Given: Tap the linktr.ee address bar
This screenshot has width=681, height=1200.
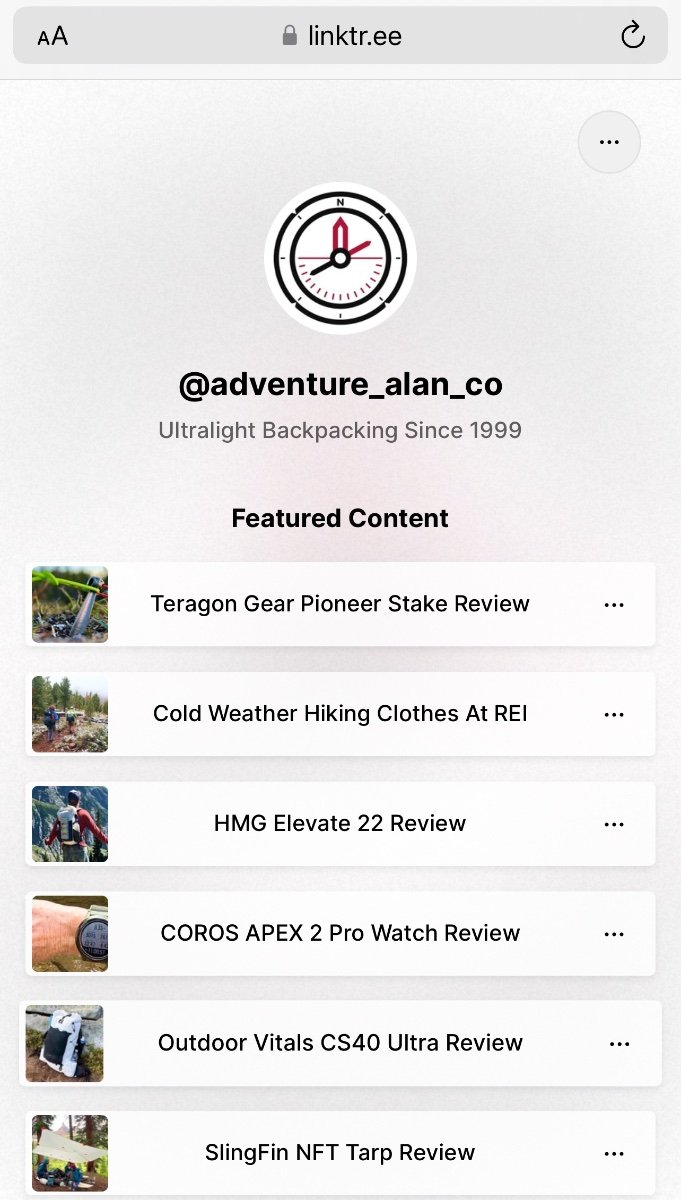Looking at the screenshot, I should (x=342, y=37).
